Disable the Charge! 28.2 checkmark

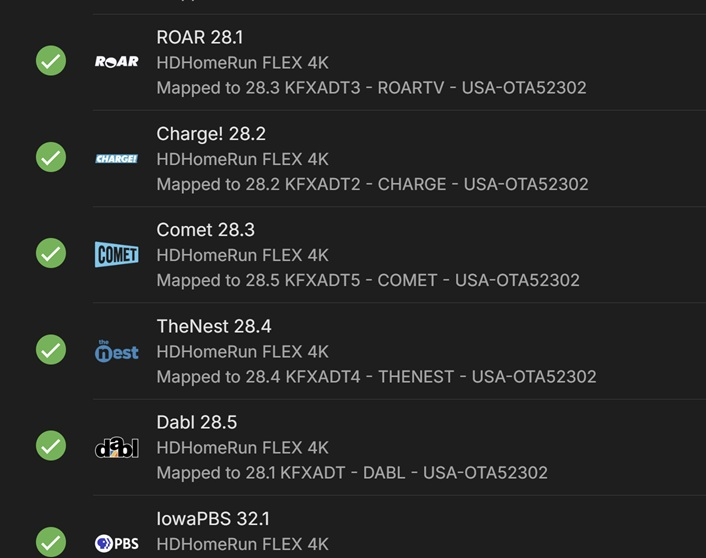coord(51,158)
